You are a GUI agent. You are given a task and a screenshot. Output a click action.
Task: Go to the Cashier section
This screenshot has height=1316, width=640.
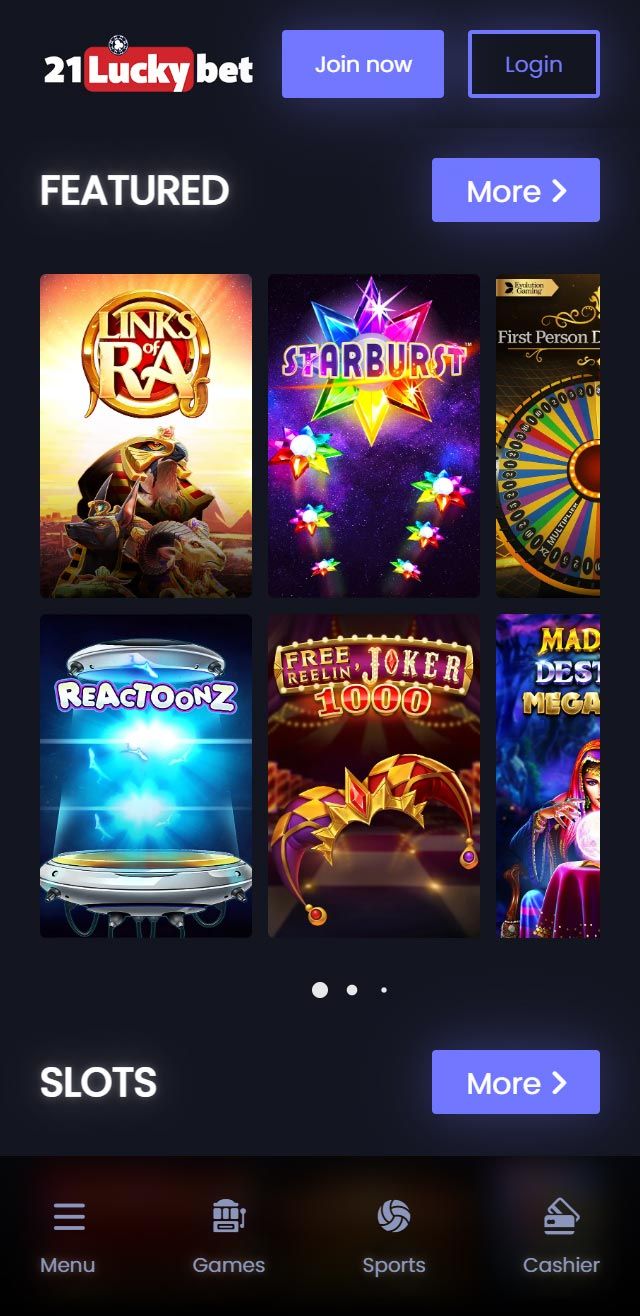pyautogui.click(x=561, y=1238)
